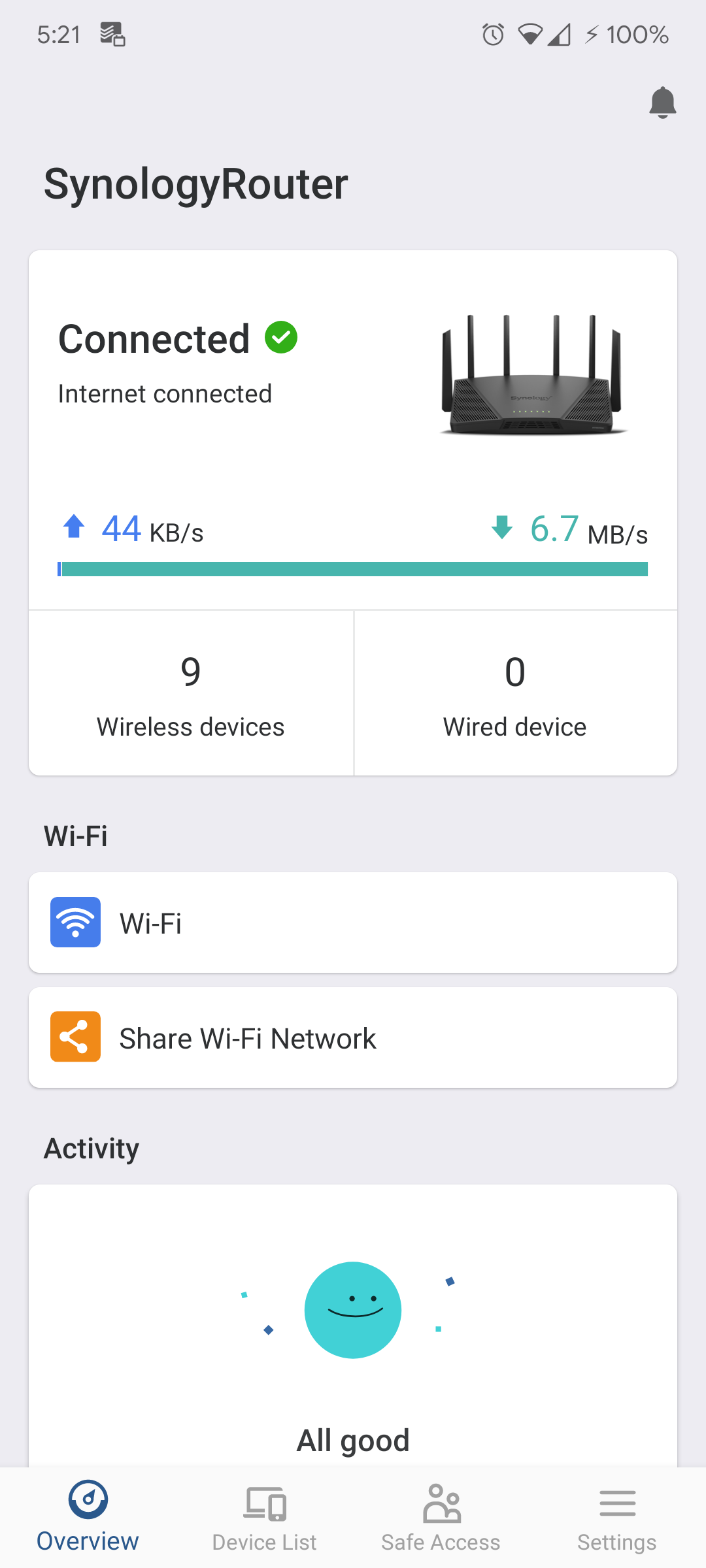The width and height of the screenshot is (706, 1568).
Task: Open the notifications bell
Action: [662, 103]
